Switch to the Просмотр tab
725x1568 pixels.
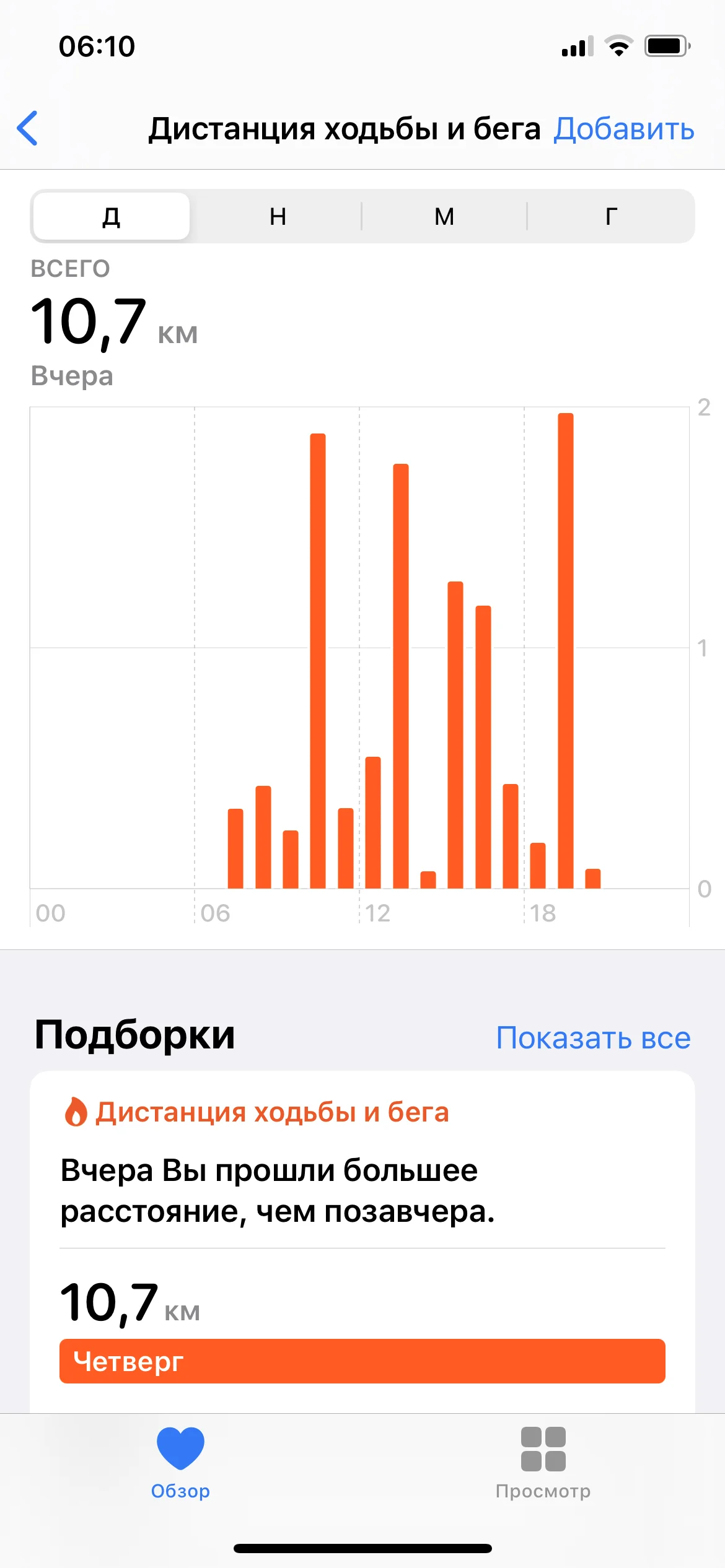click(543, 1461)
